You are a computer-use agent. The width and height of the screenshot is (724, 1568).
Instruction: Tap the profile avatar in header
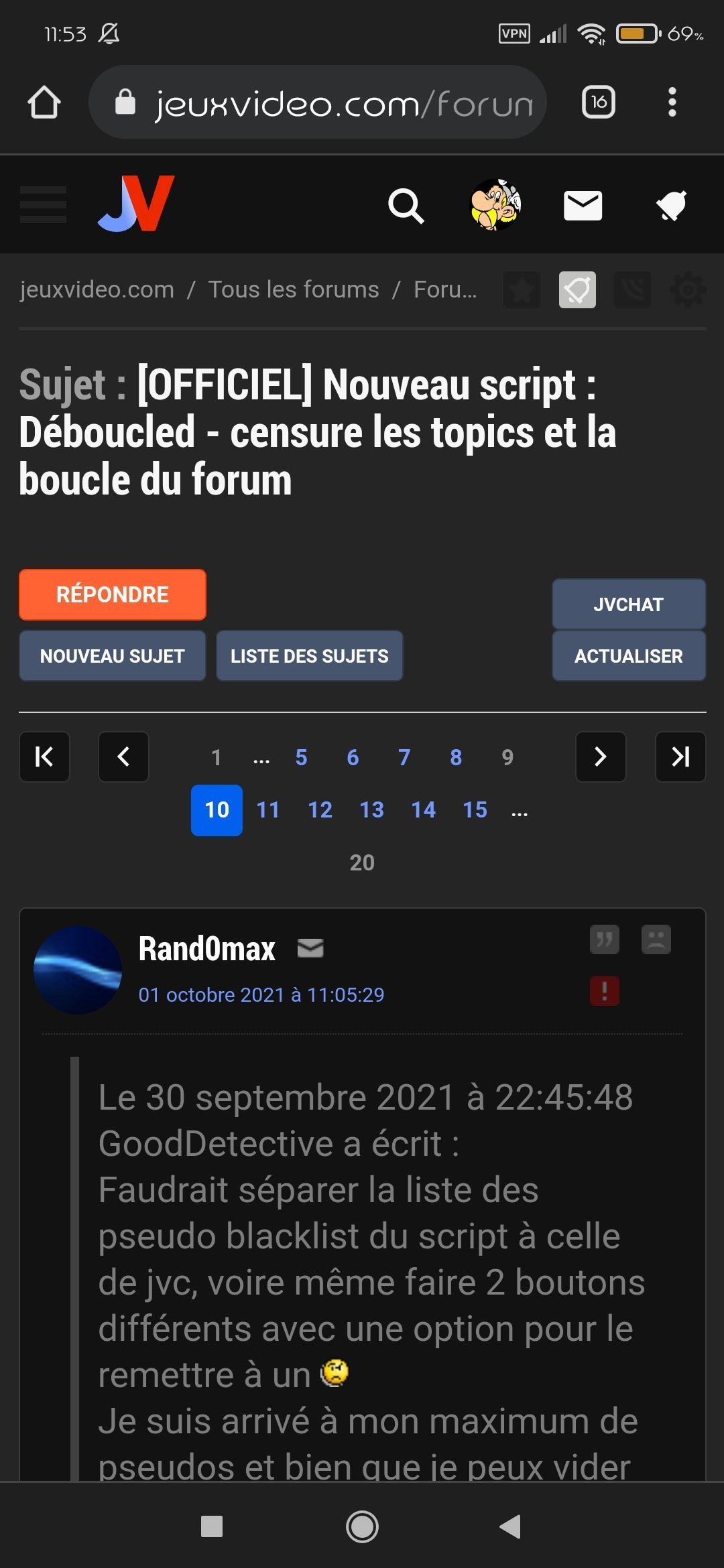(495, 205)
